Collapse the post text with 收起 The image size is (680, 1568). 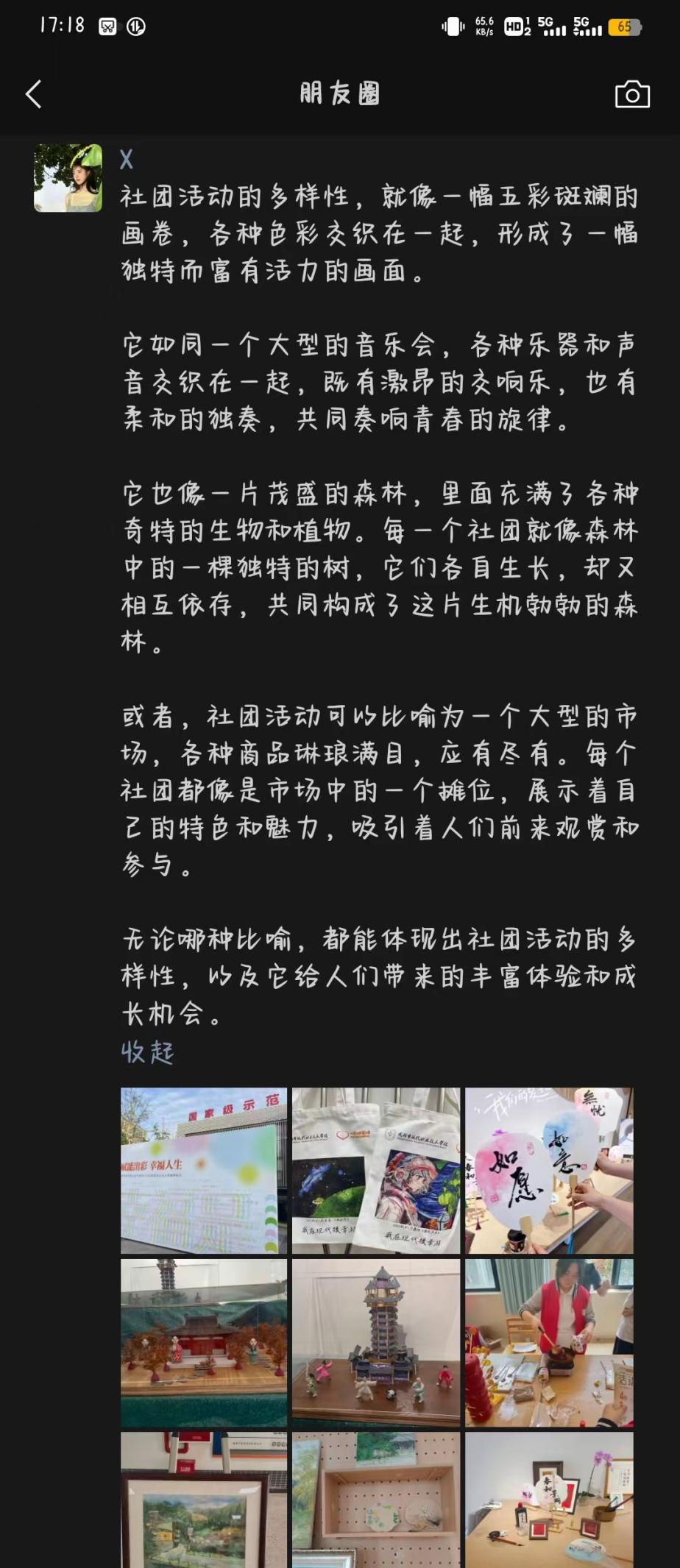coord(147,1053)
